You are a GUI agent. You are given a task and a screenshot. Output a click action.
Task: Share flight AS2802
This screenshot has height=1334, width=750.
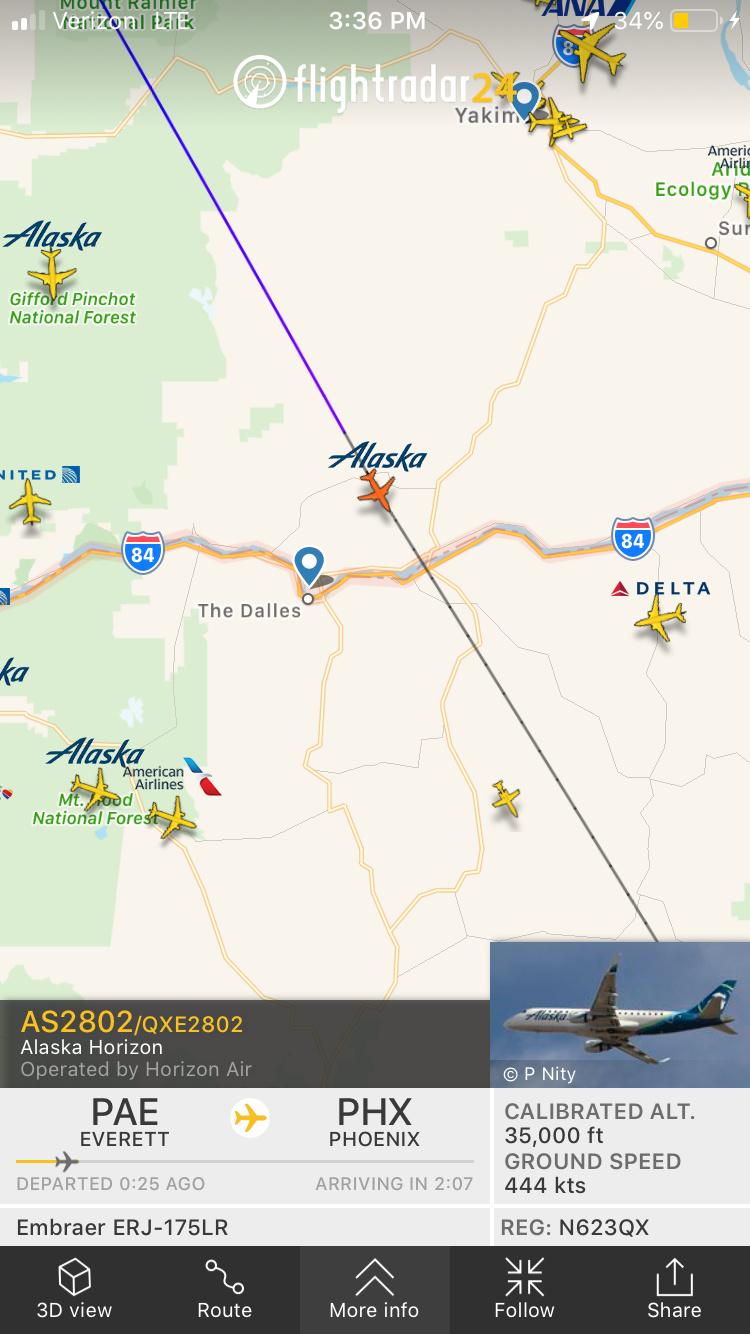[x=674, y=1289]
